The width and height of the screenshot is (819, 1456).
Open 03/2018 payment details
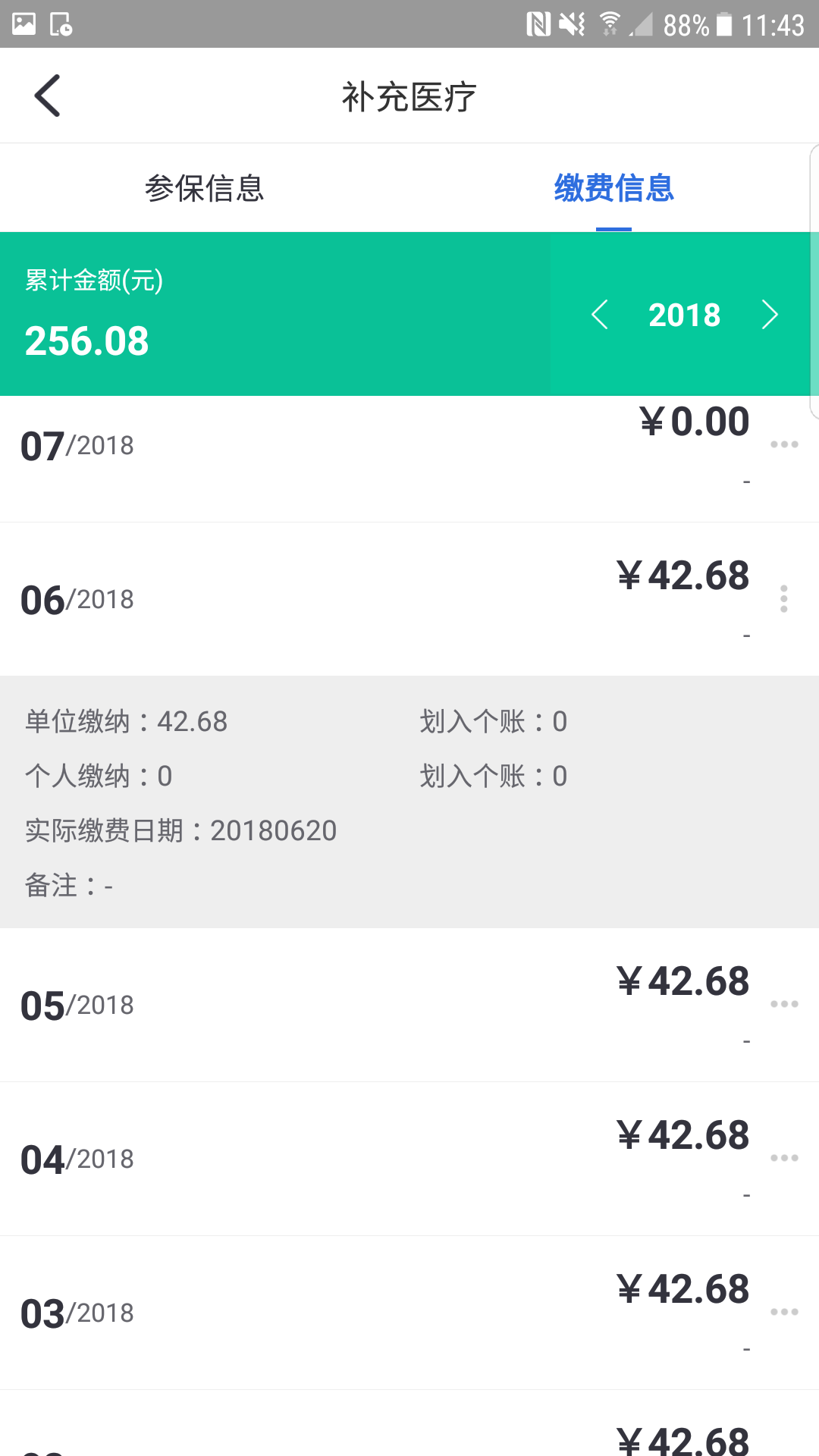pyautogui.click(x=784, y=1312)
